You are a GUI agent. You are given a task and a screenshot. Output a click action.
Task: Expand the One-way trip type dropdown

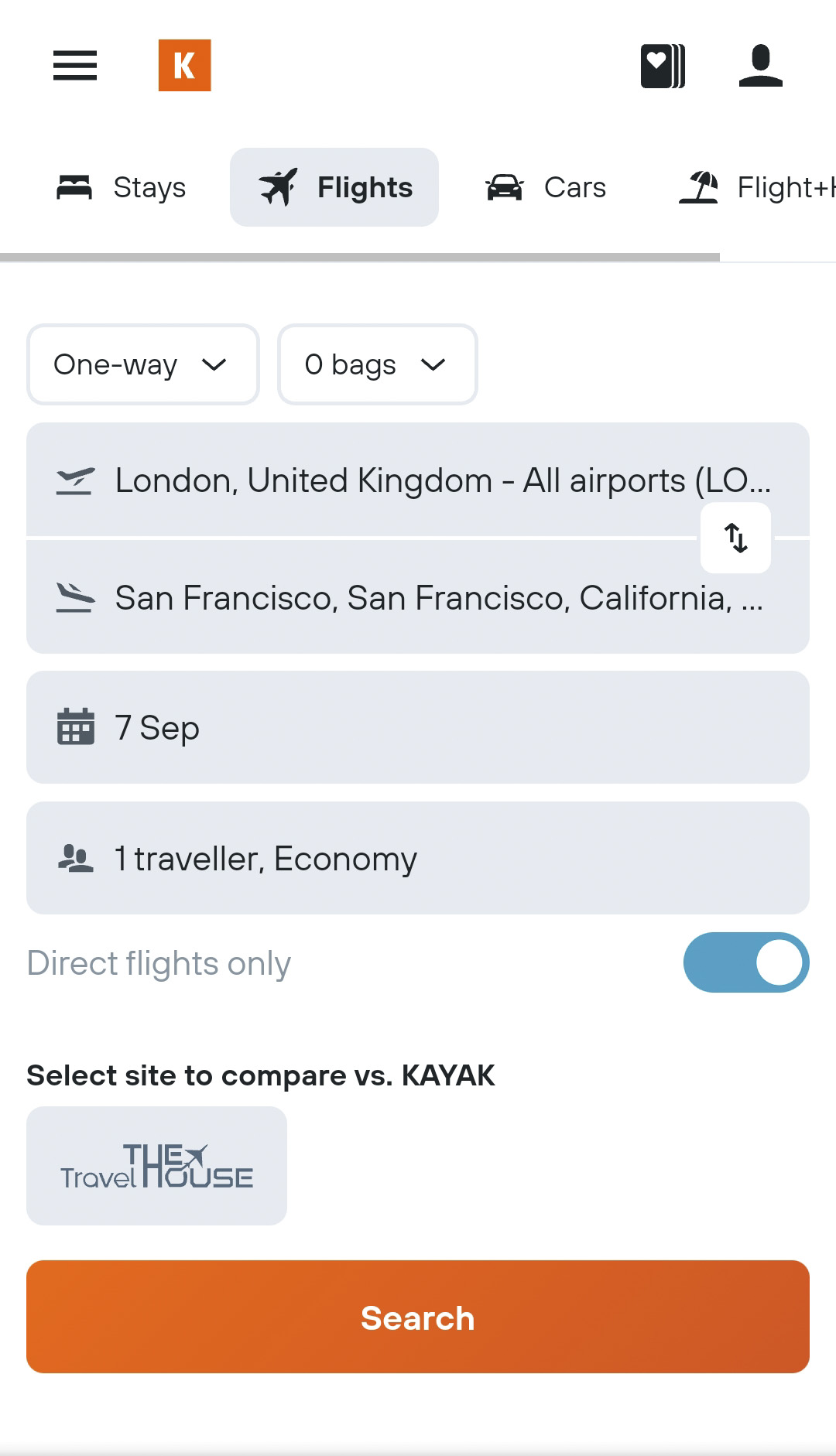coord(143,364)
